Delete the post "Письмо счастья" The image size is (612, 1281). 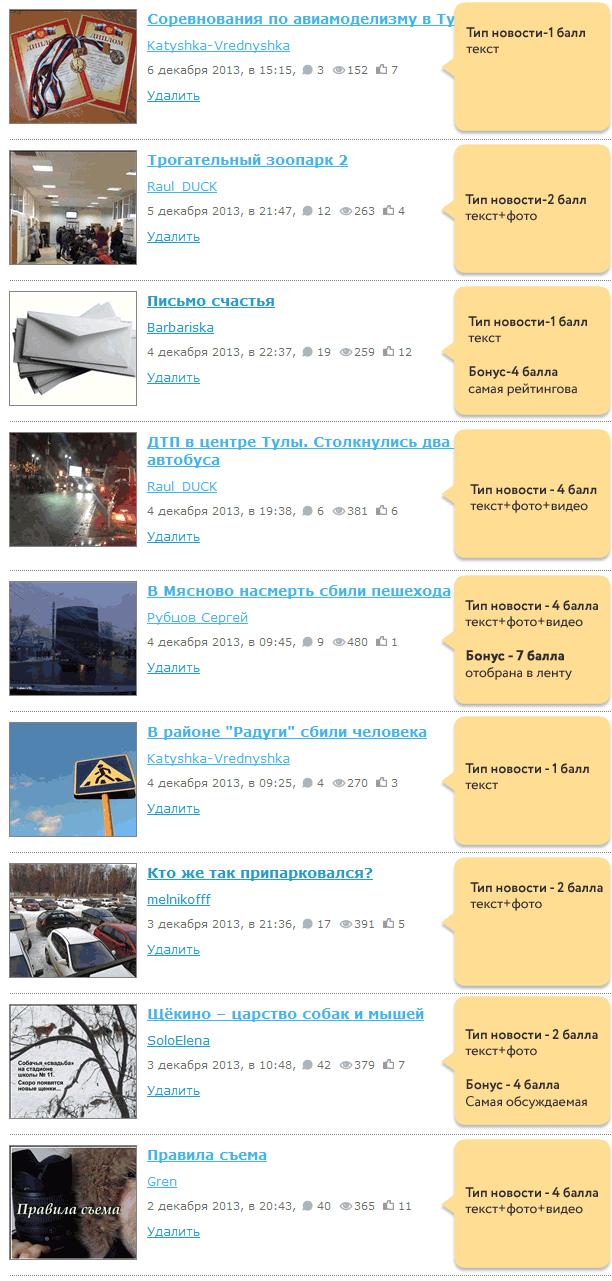click(x=173, y=378)
